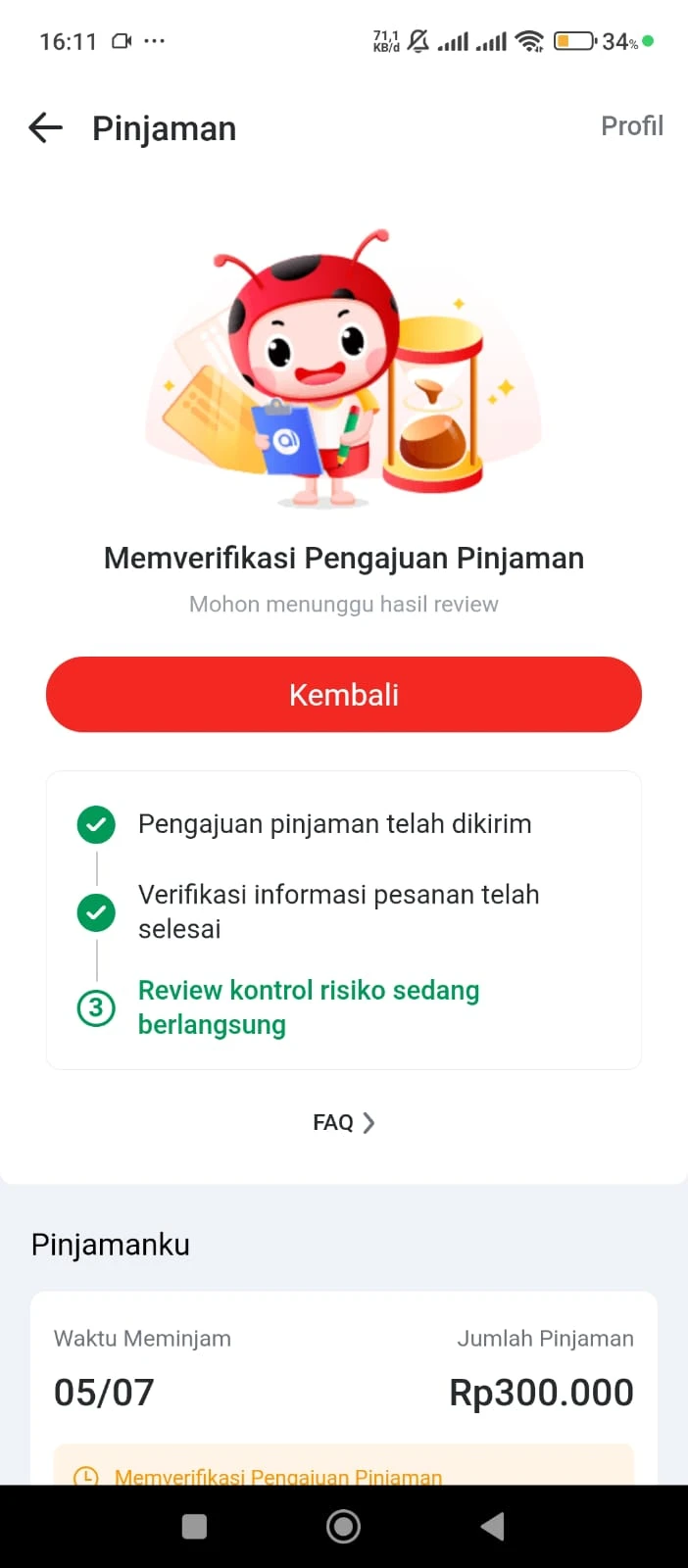Open the Rp300.000 loan card

[344, 1388]
